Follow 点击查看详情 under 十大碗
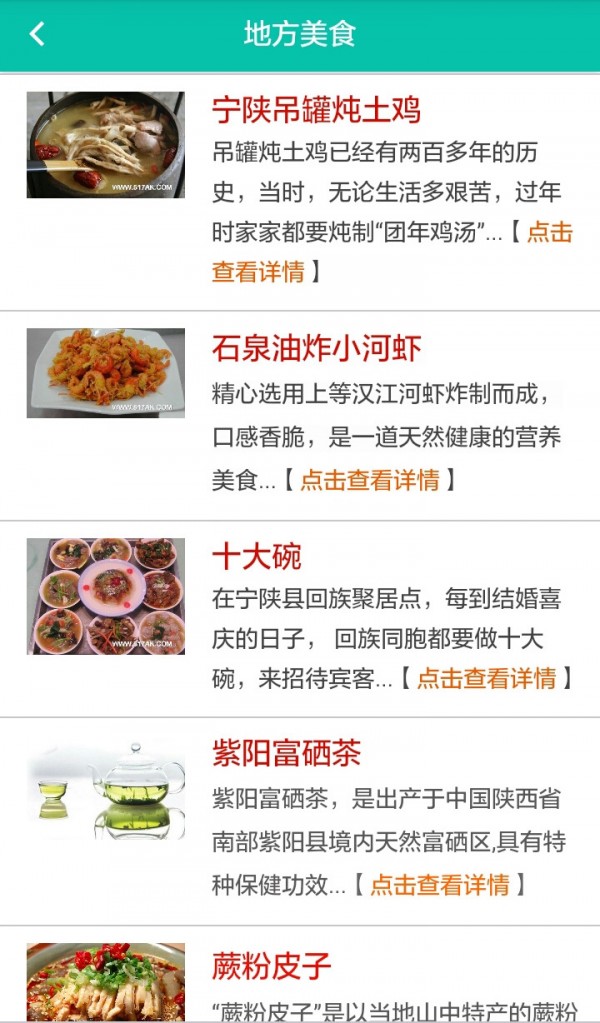600x1023 pixels. tap(485, 679)
